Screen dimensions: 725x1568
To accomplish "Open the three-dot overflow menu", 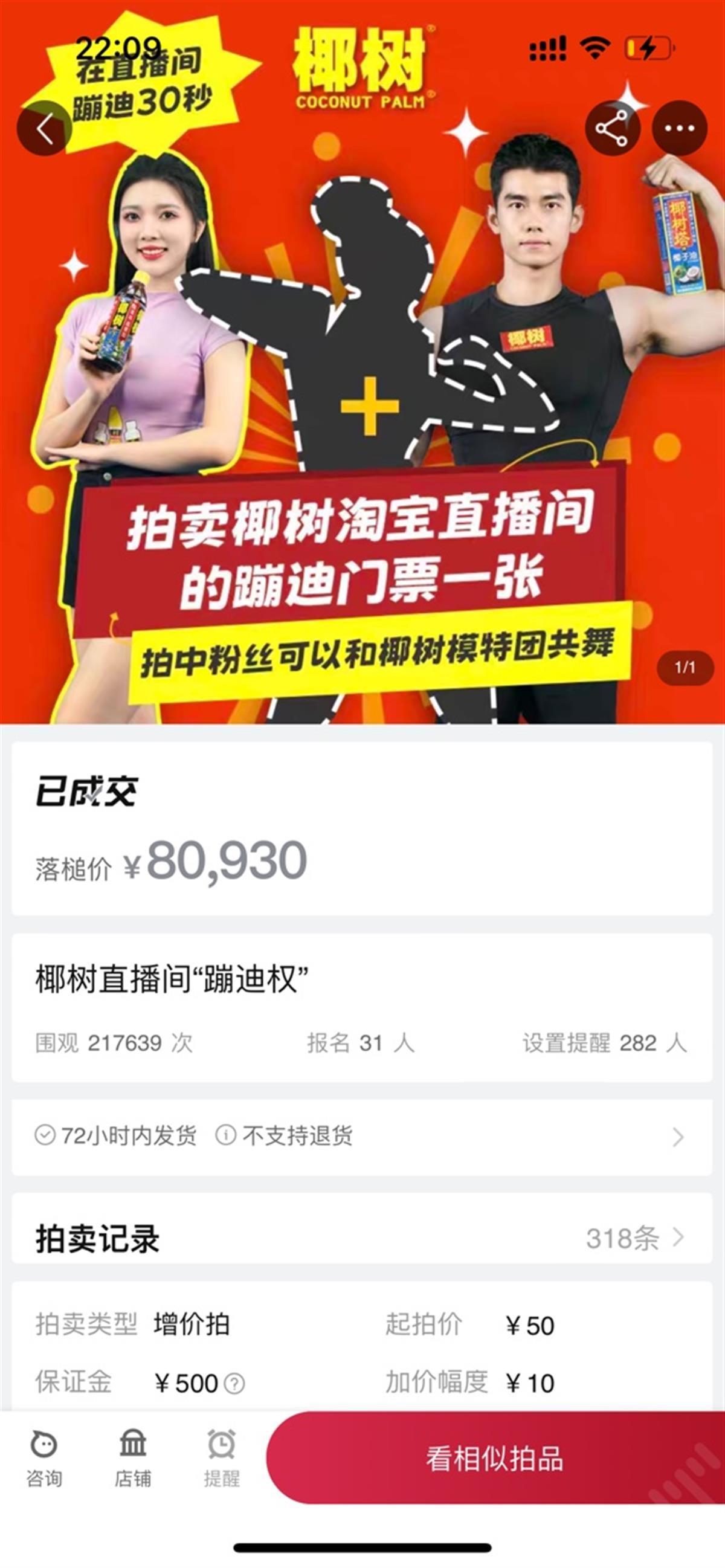I will 678,129.
